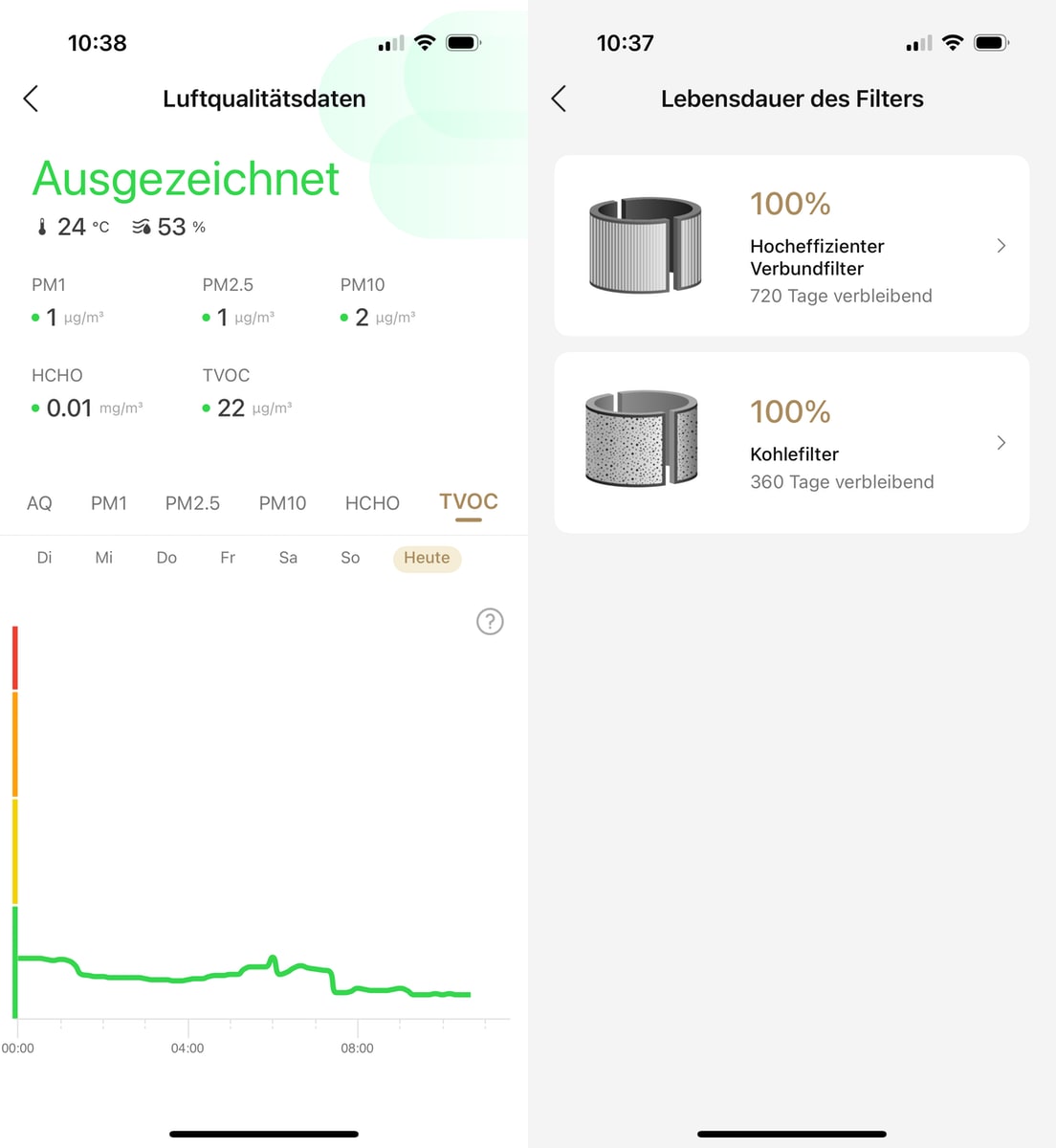
Task: Select the TVOC tab
Action: (x=469, y=503)
